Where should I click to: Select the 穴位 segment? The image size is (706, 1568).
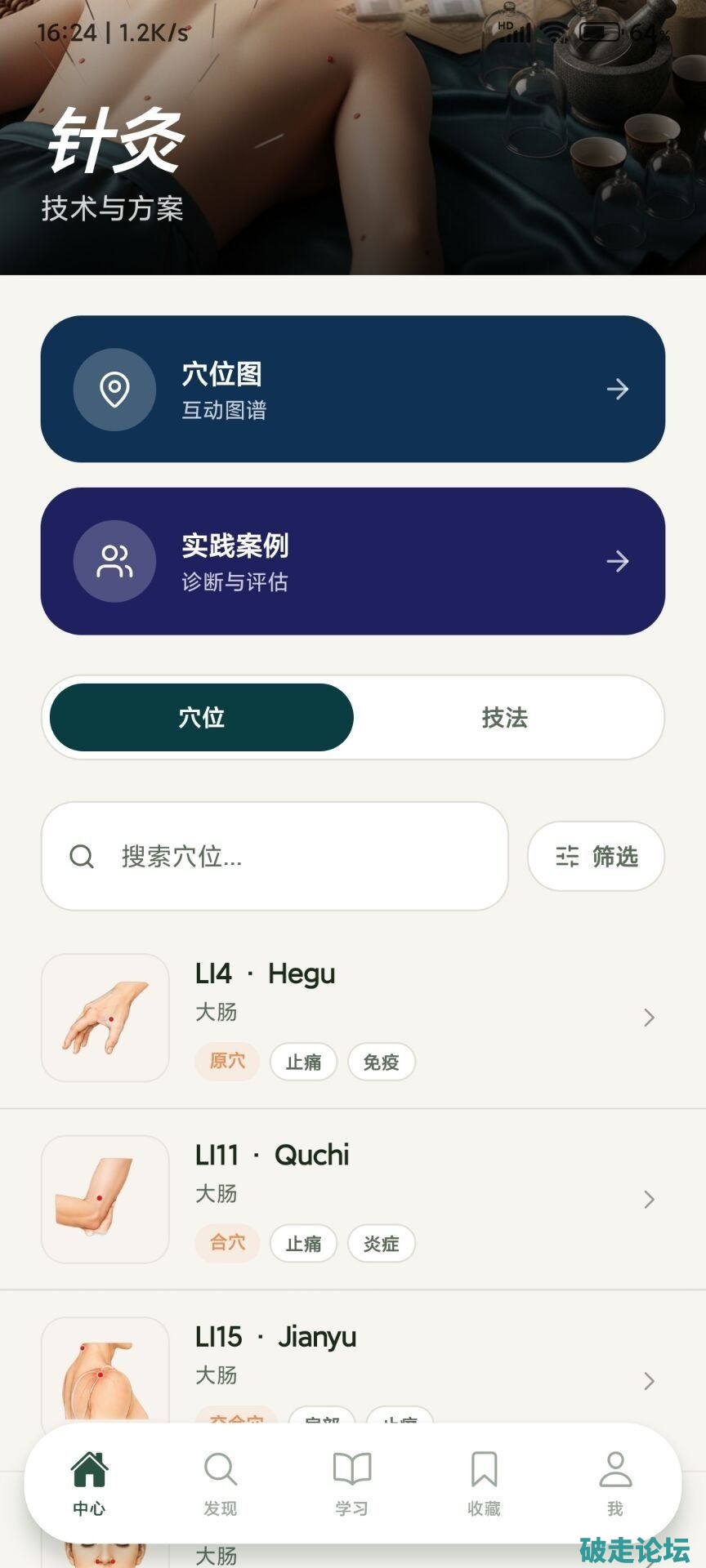(x=202, y=718)
